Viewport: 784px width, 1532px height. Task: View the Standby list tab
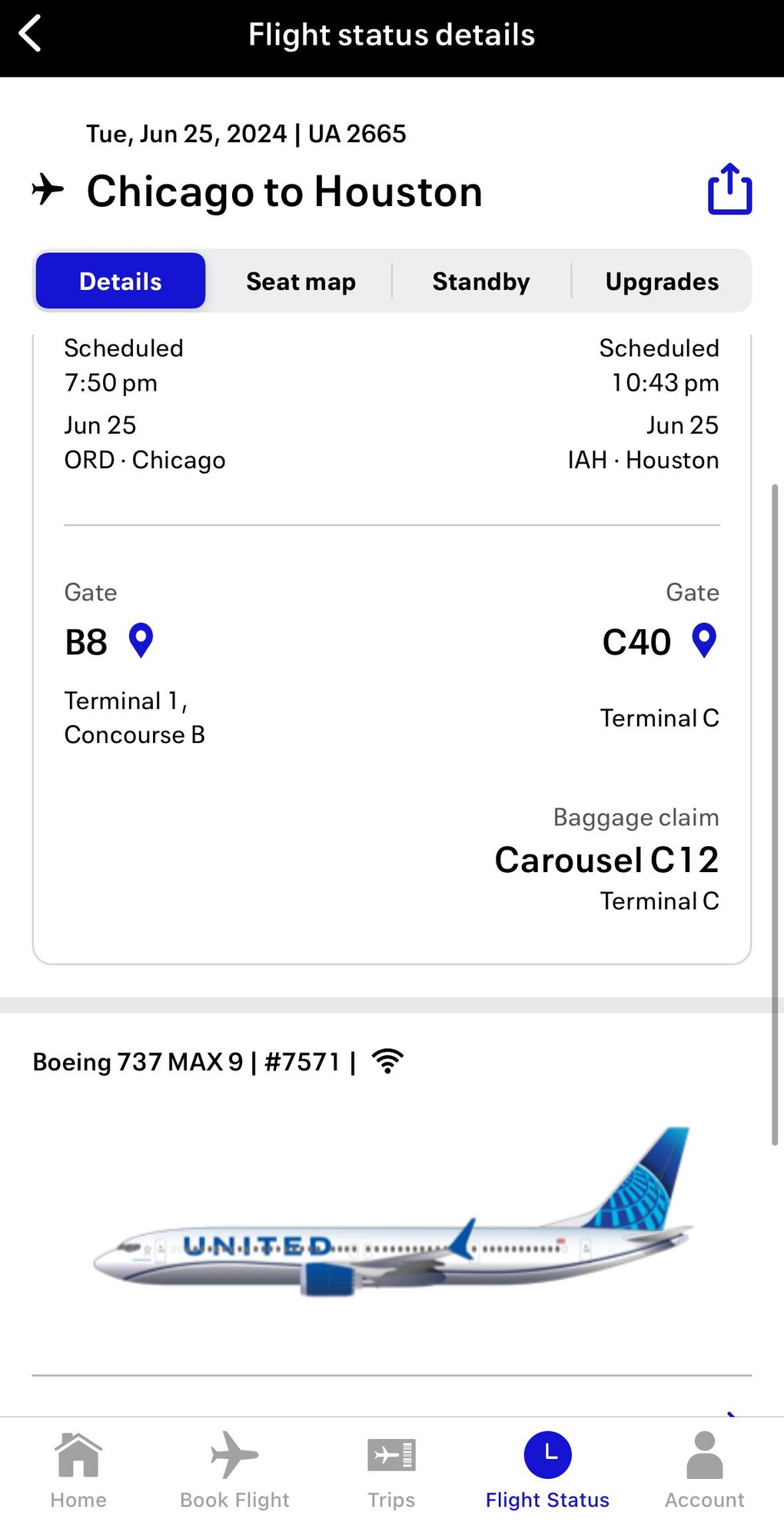(481, 281)
